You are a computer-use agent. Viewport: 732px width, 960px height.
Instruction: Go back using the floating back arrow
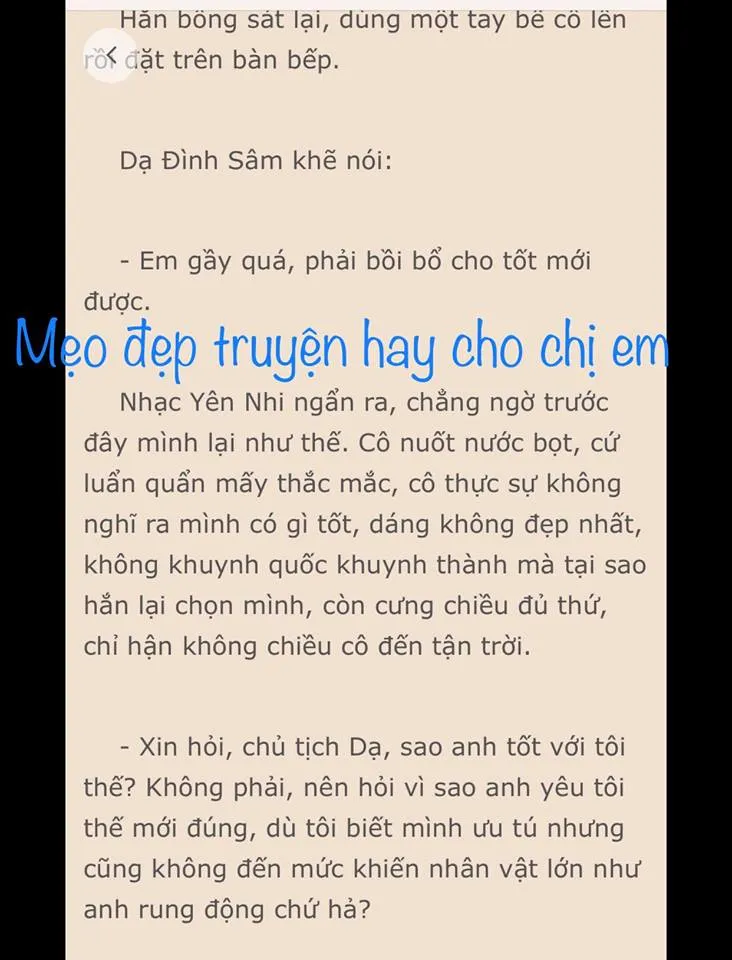click(x=110, y=55)
